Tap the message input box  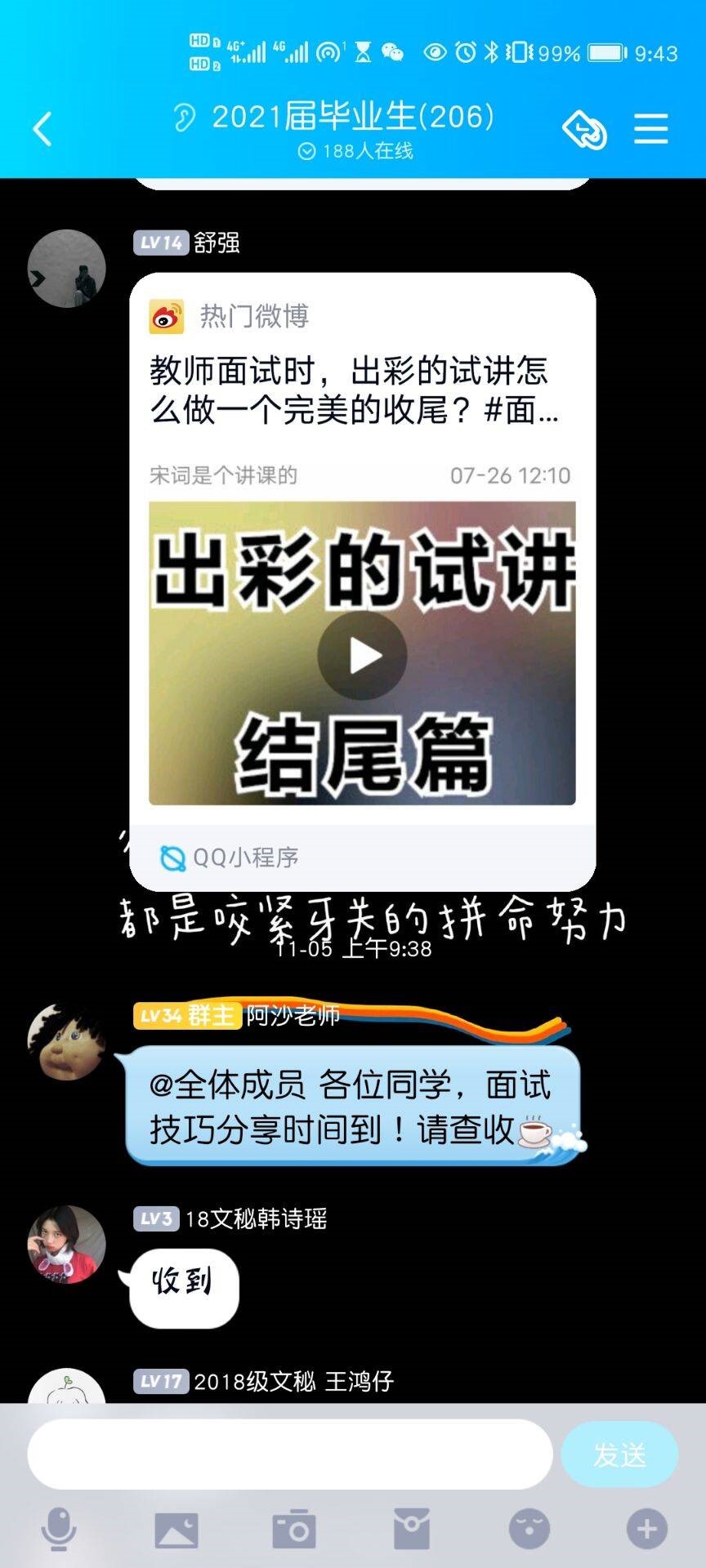pyautogui.click(x=290, y=1454)
